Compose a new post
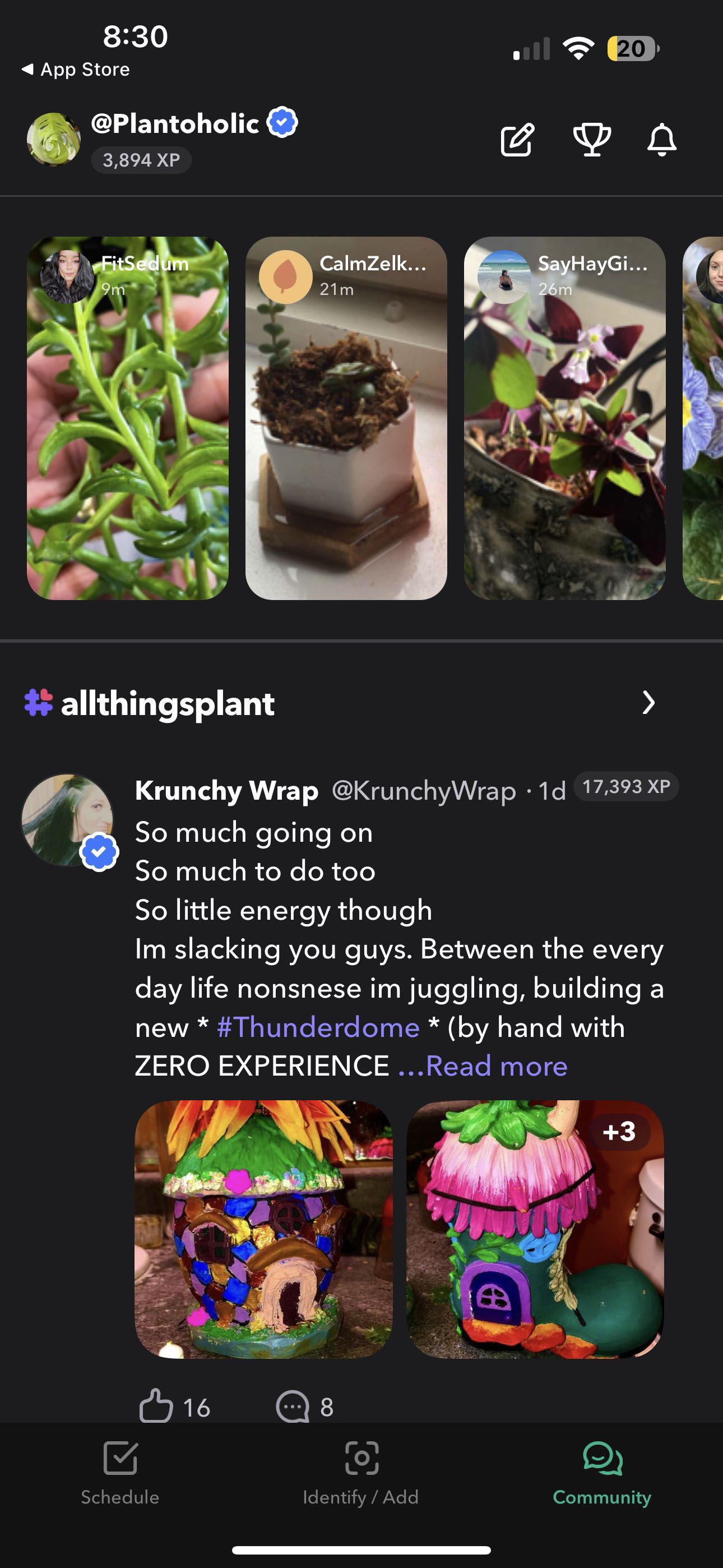The height and width of the screenshot is (1568, 723). pyautogui.click(x=517, y=140)
